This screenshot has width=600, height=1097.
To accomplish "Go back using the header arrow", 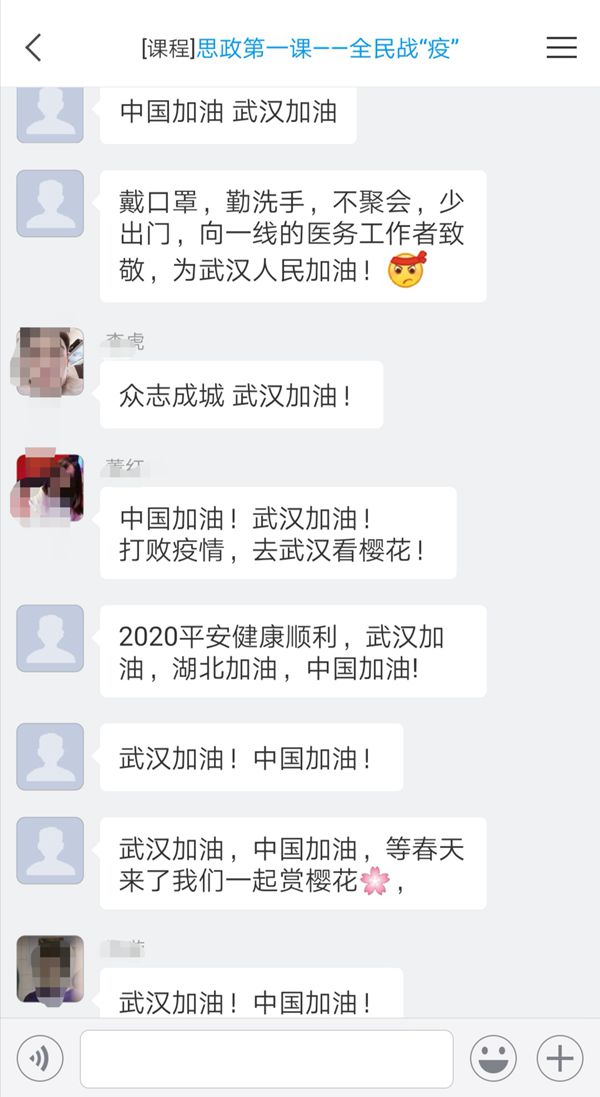I will pyautogui.click(x=34, y=47).
